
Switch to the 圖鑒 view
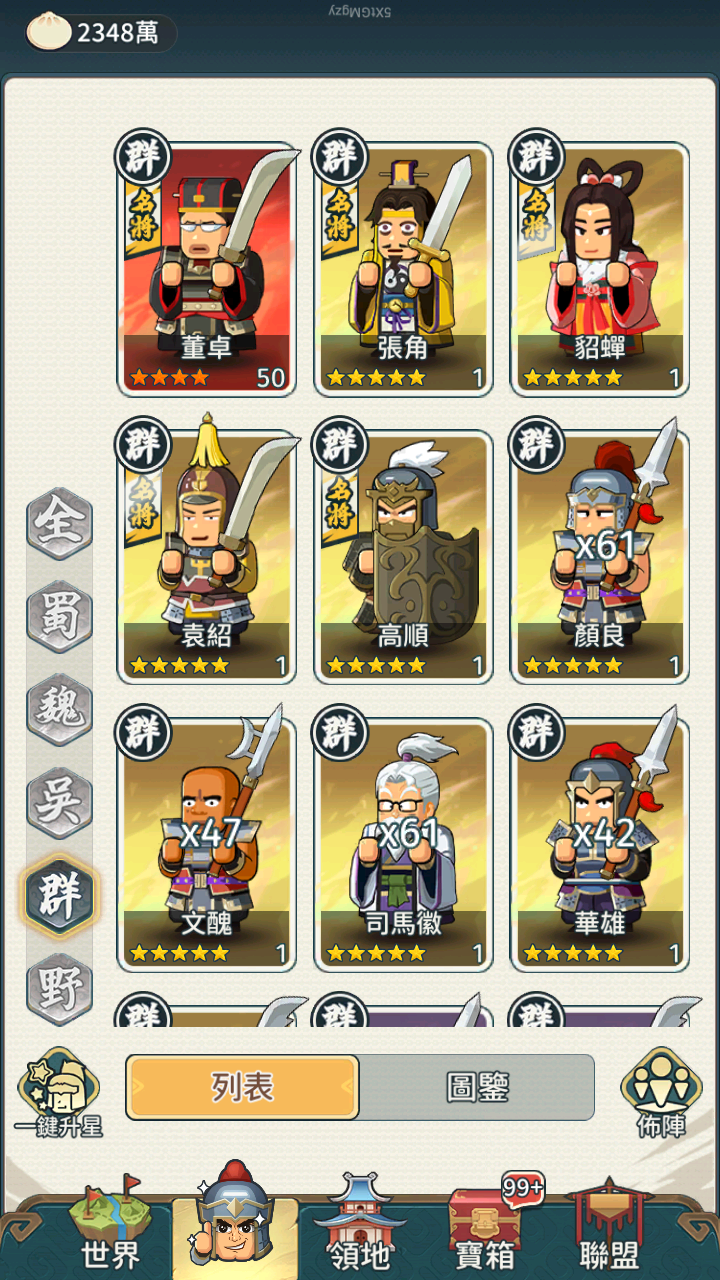[477, 1087]
